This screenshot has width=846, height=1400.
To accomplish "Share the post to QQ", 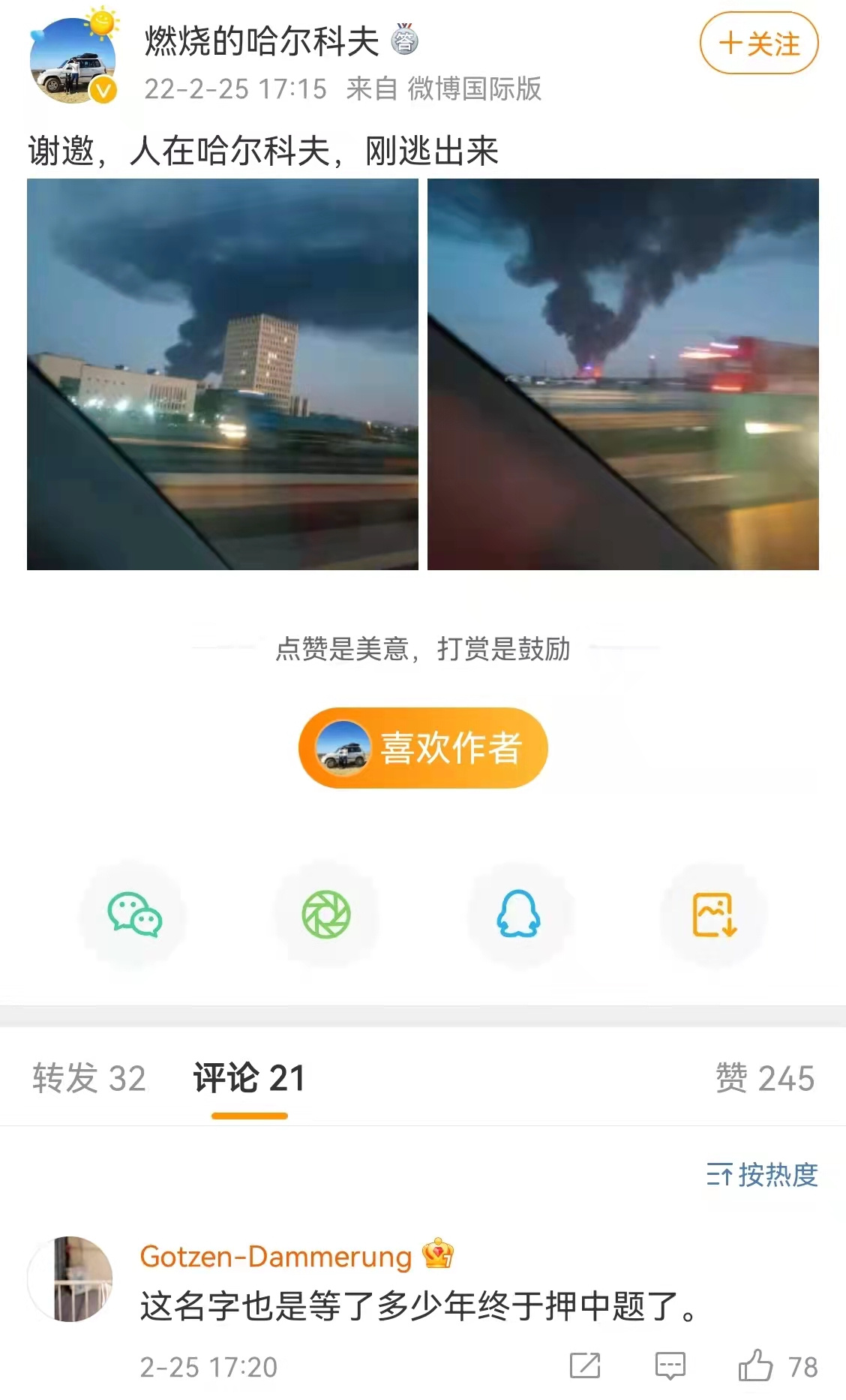I will 518,914.
